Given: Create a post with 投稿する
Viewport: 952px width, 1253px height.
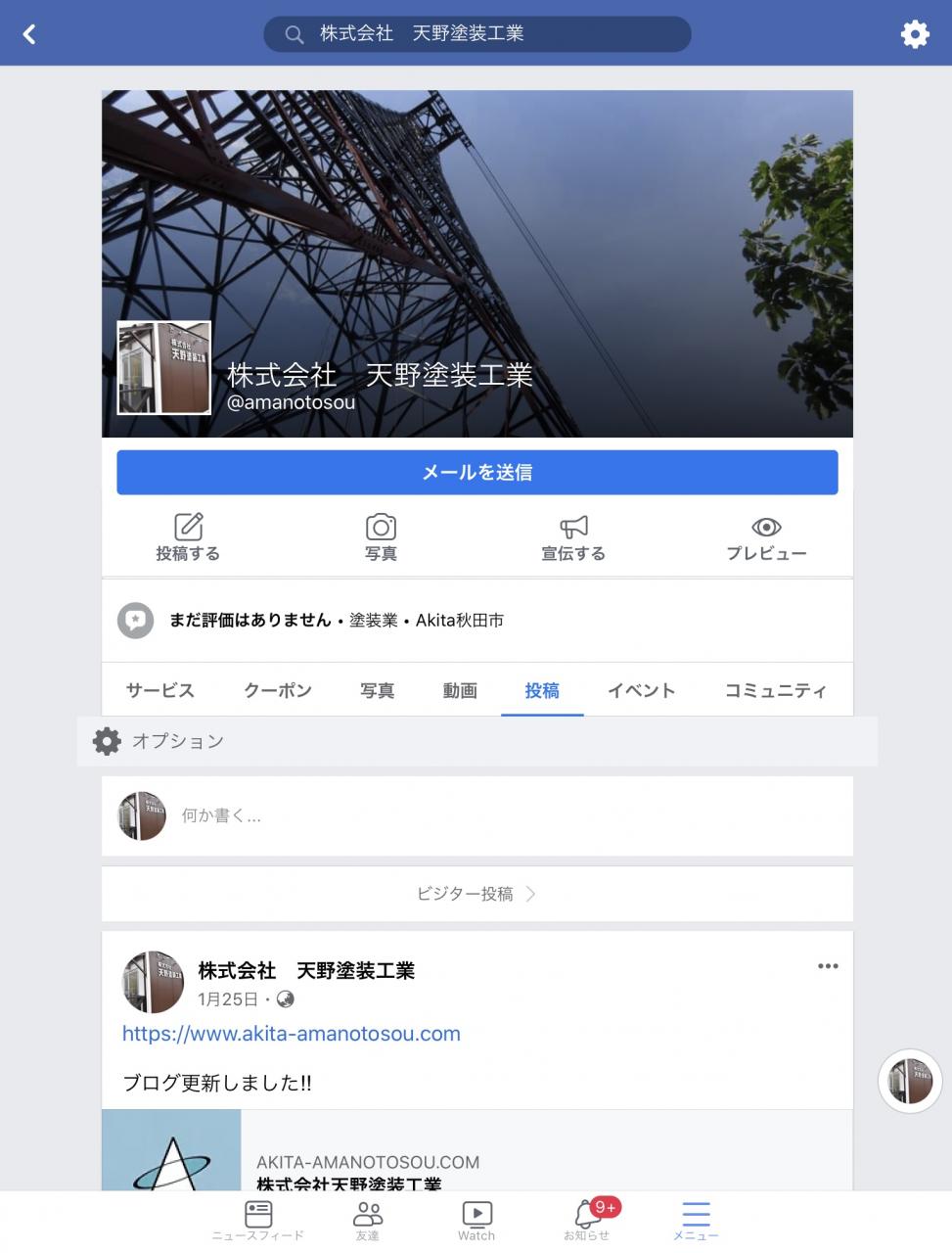Looking at the screenshot, I should 188,536.
